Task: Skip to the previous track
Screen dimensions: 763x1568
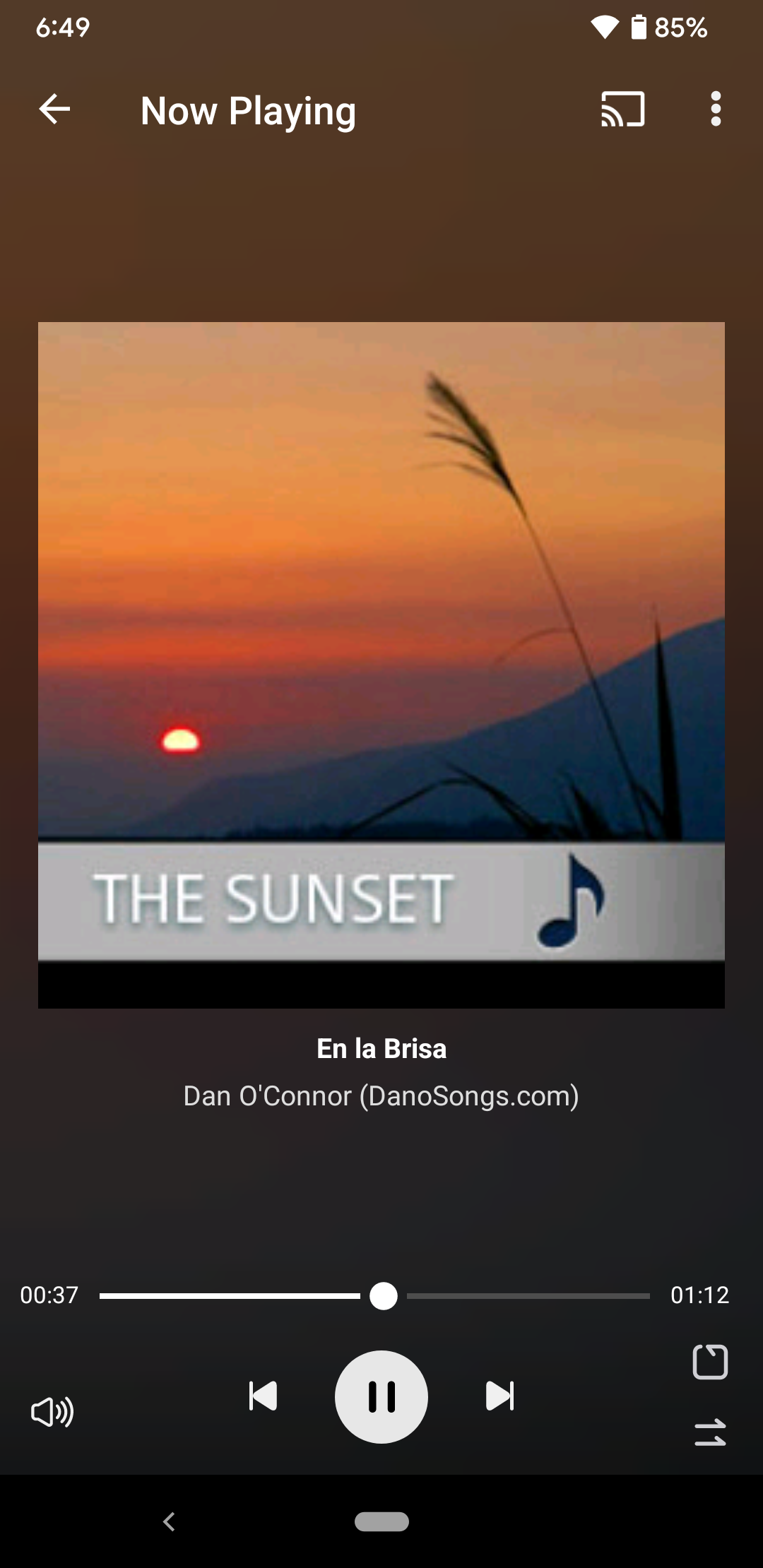Action: (263, 1396)
